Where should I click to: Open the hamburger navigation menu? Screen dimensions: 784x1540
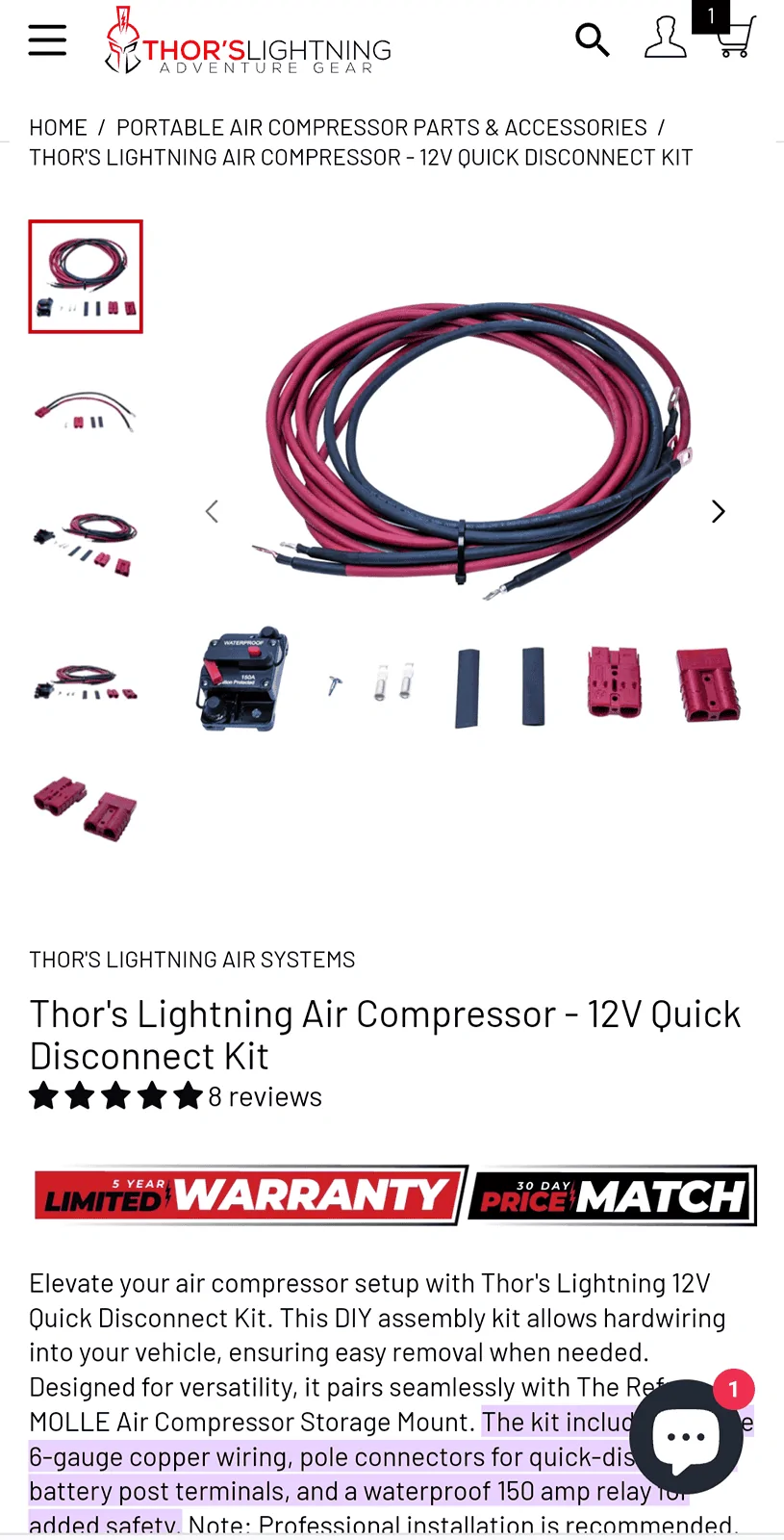click(x=47, y=40)
